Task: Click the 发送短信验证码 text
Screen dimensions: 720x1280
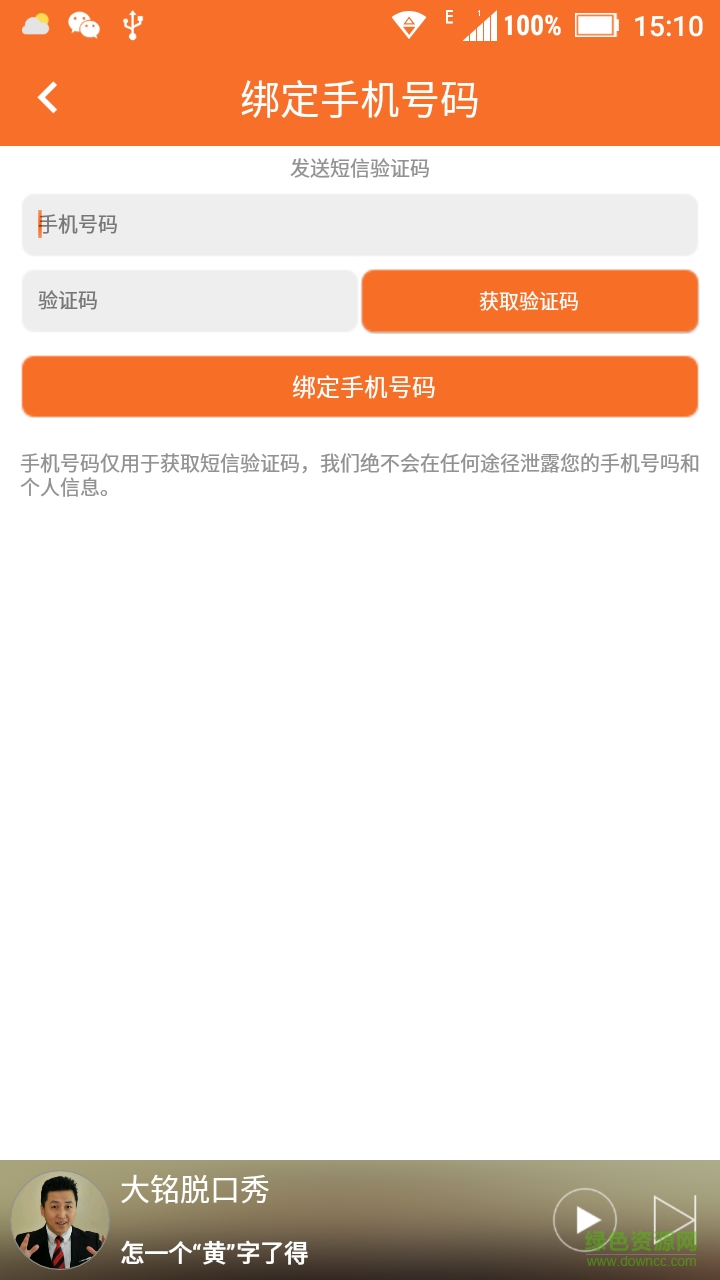Action: [360, 169]
